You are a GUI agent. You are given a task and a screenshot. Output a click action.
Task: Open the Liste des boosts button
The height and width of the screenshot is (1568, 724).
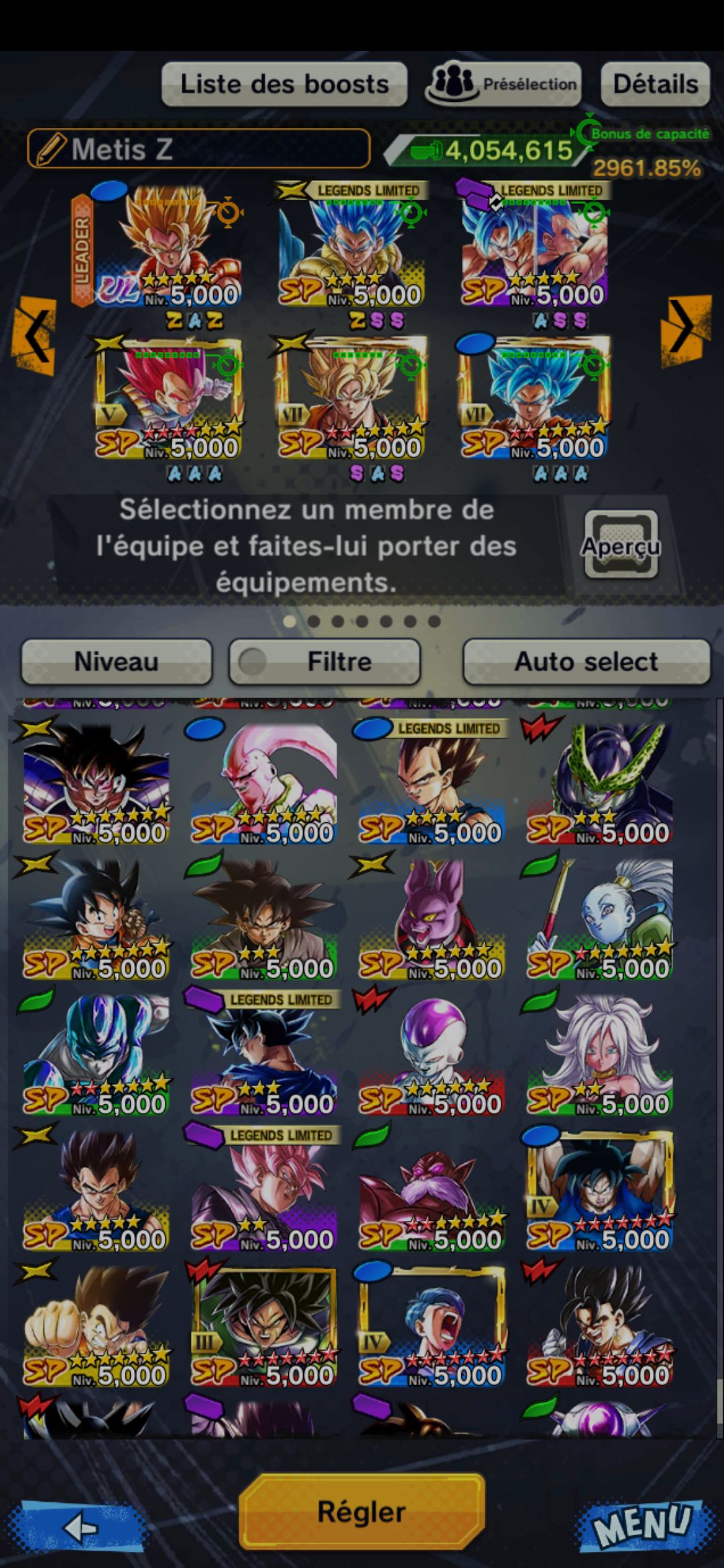tap(284, 84)
